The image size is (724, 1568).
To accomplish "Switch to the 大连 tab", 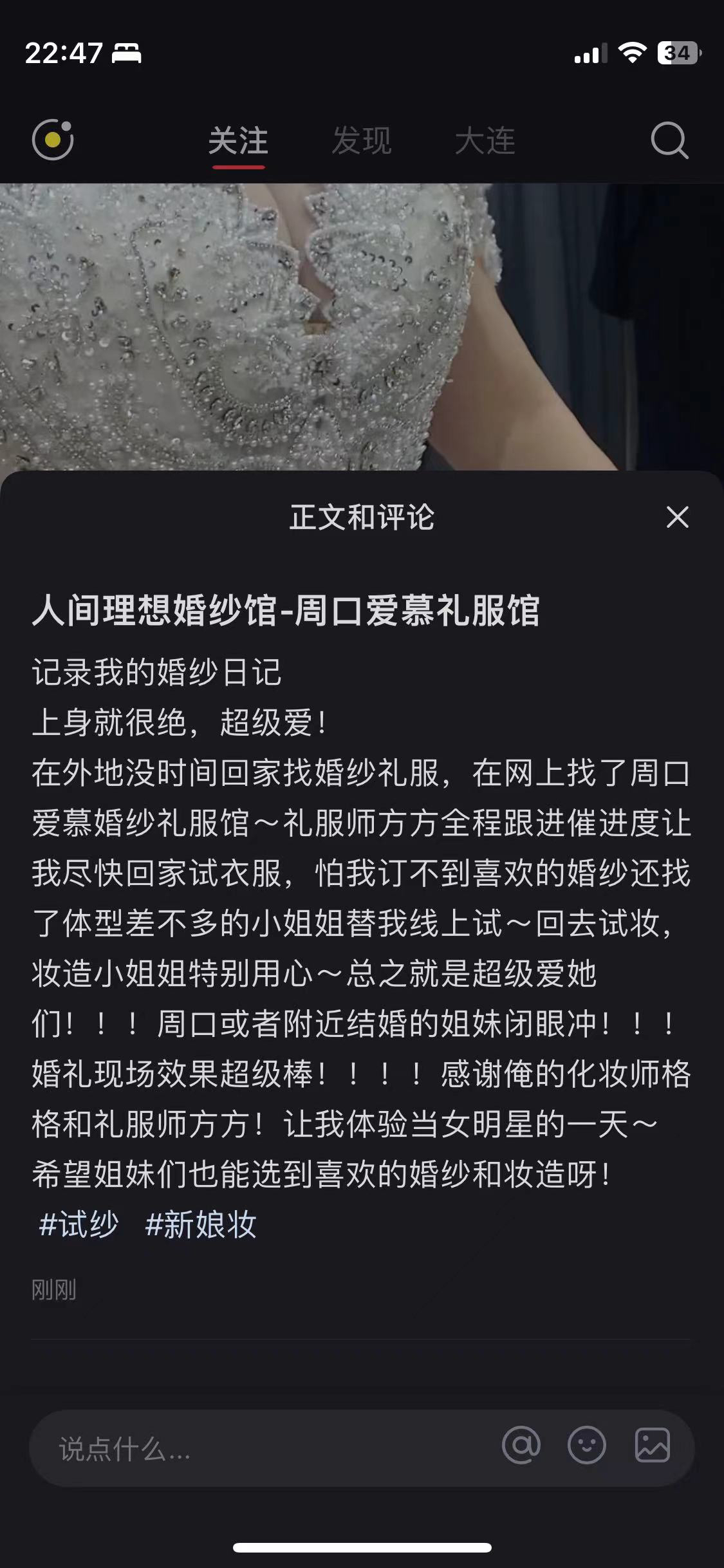I will pyautogui.click(x=485, y=140).
